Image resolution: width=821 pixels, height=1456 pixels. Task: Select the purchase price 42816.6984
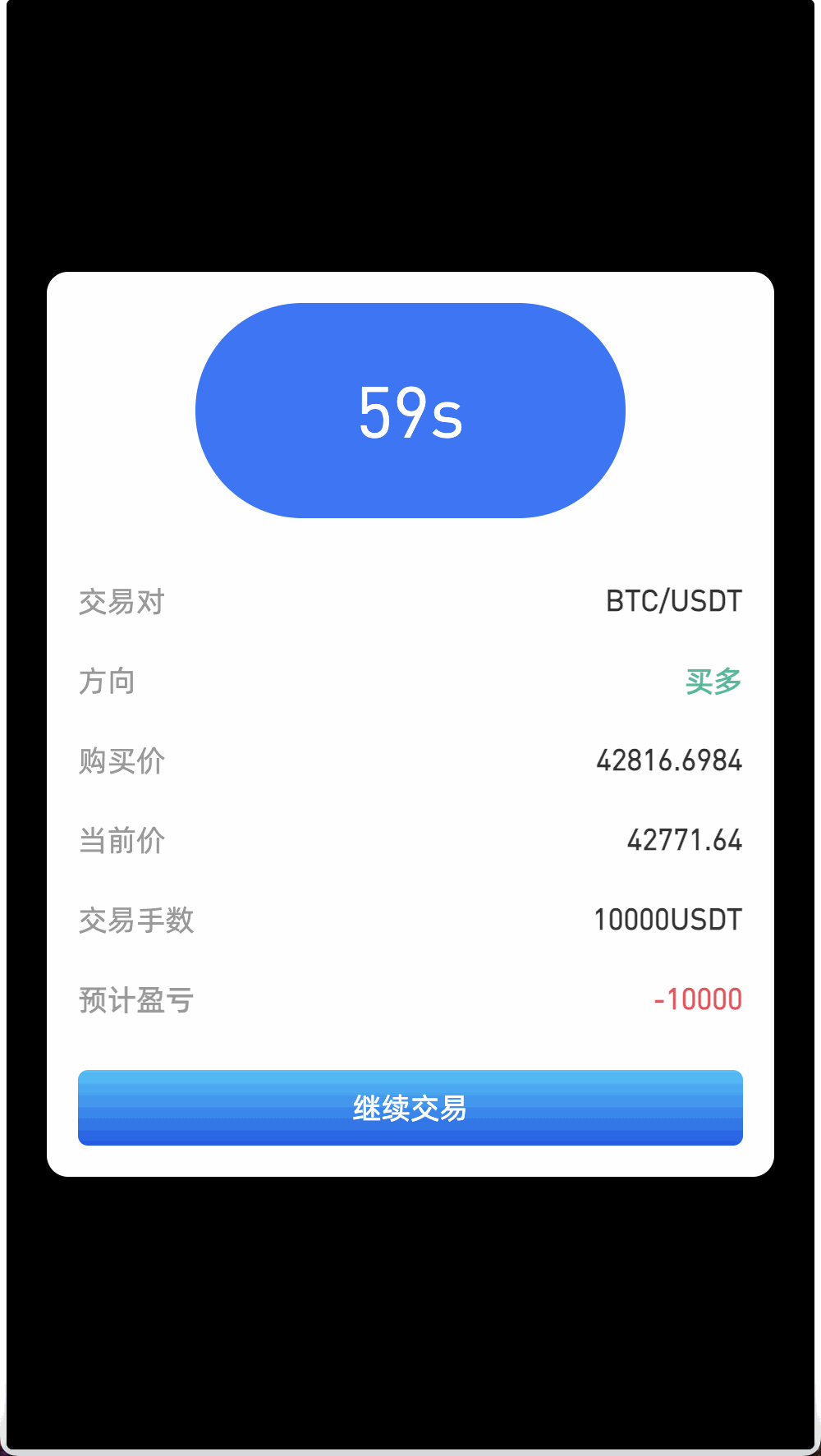pos(669,760)
